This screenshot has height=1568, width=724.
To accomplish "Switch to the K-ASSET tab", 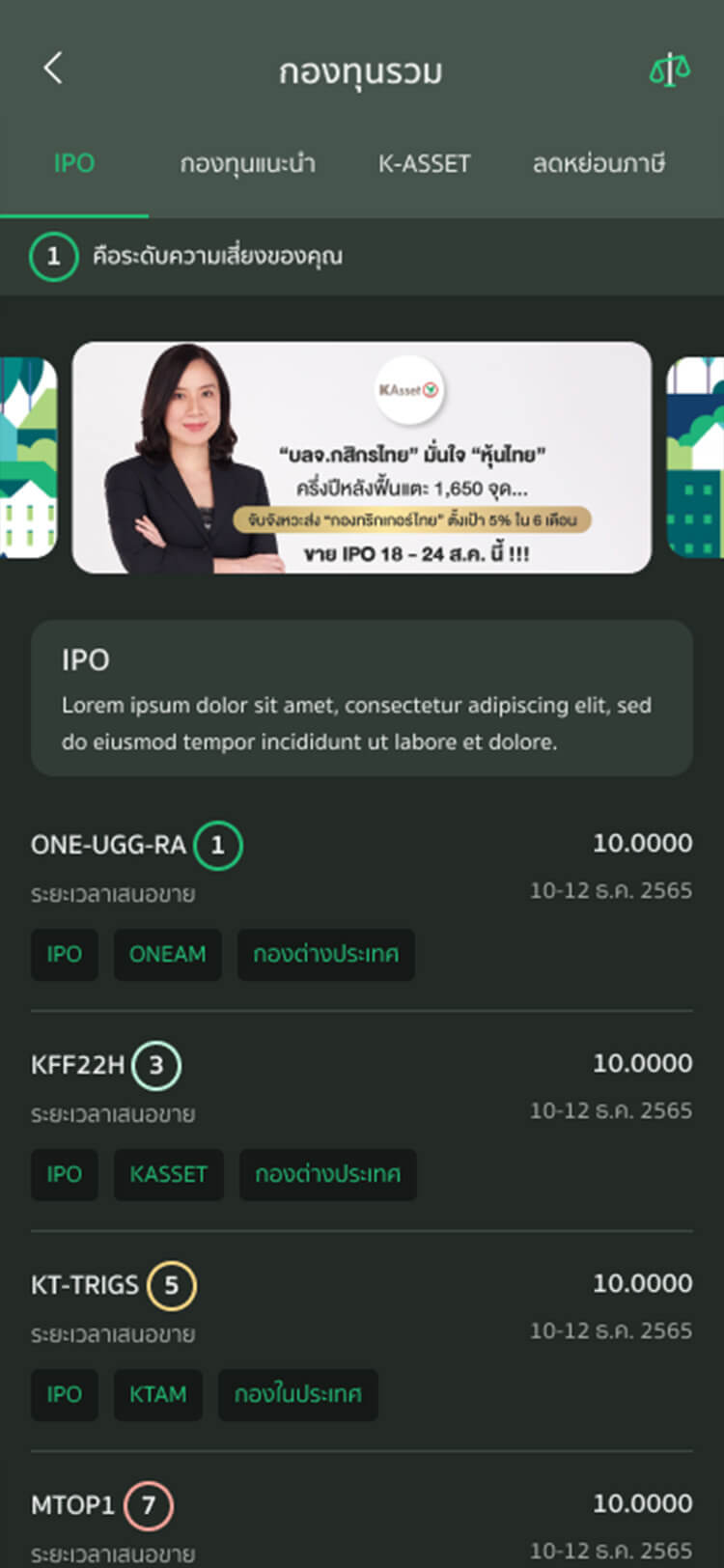I will pos(424,163).
